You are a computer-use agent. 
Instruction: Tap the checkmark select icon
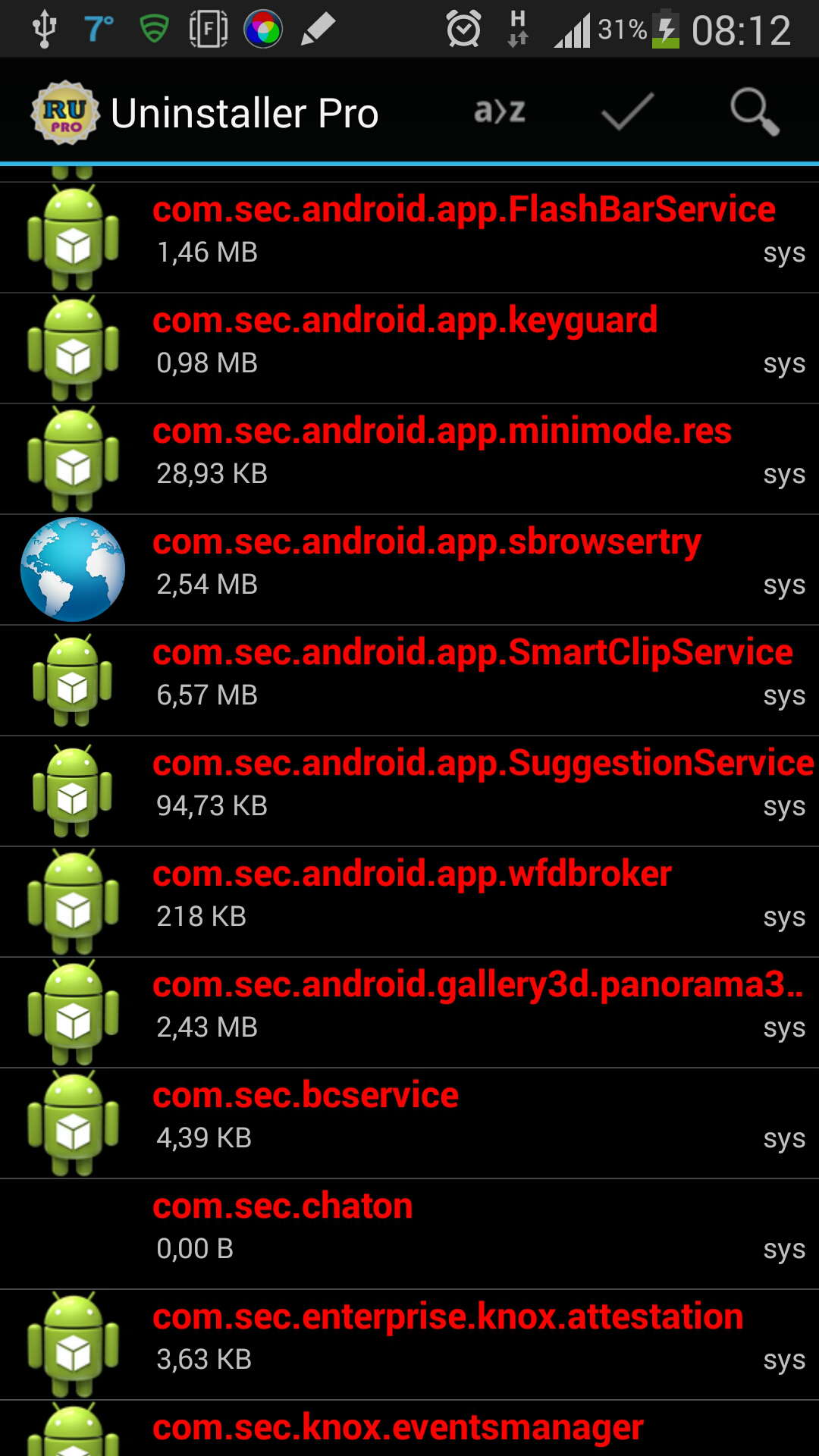(627, 112)
